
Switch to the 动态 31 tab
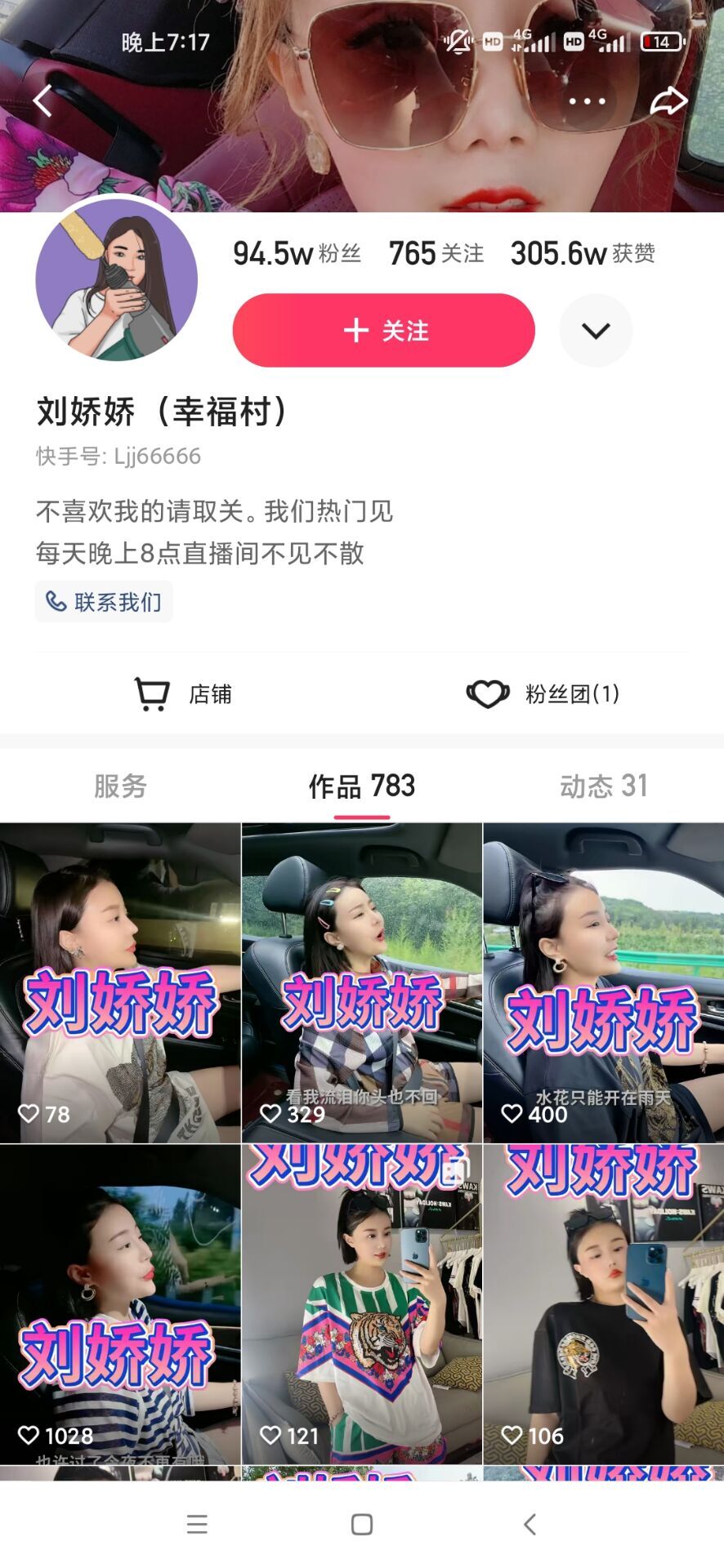603,786
